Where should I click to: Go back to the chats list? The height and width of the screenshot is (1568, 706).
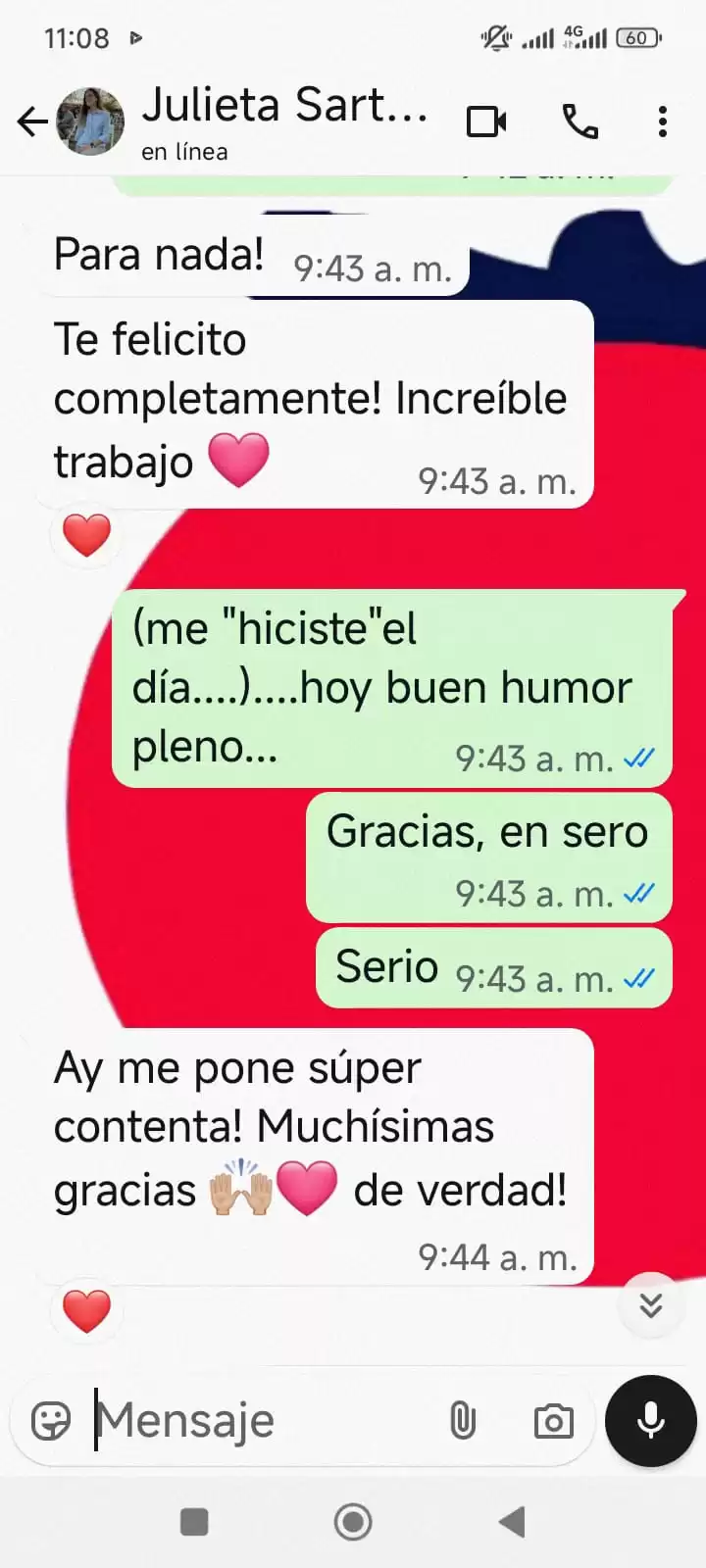click(31, 120)
